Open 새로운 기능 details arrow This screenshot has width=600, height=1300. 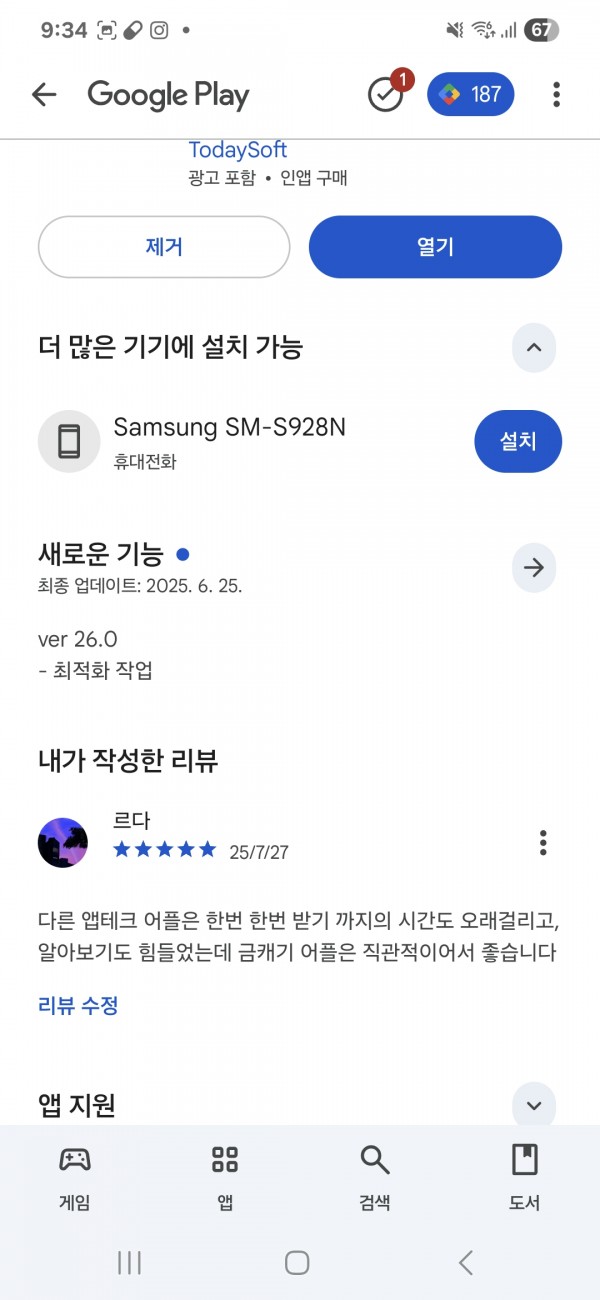533,568
